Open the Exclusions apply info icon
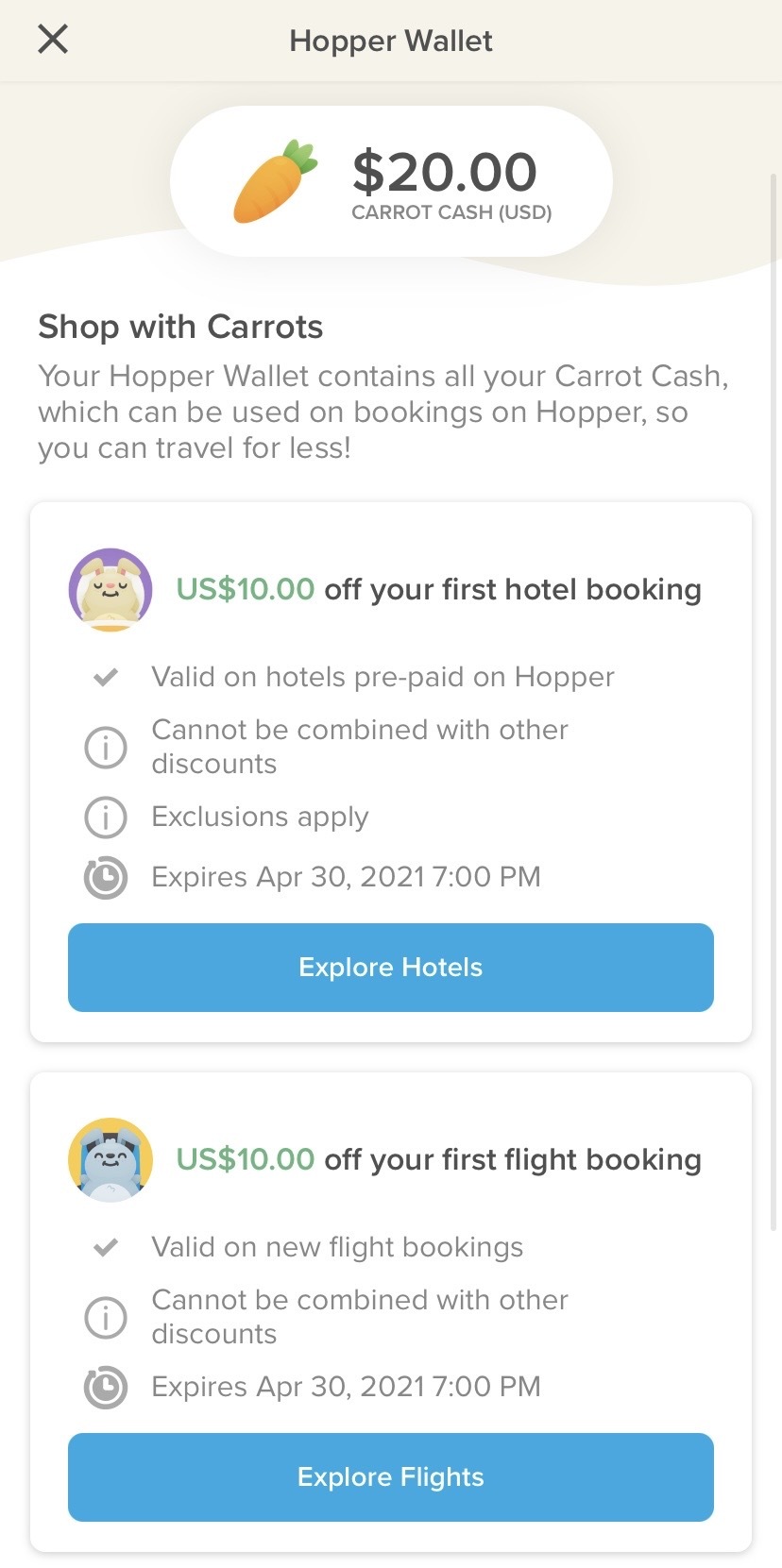 tap(106, 817)
